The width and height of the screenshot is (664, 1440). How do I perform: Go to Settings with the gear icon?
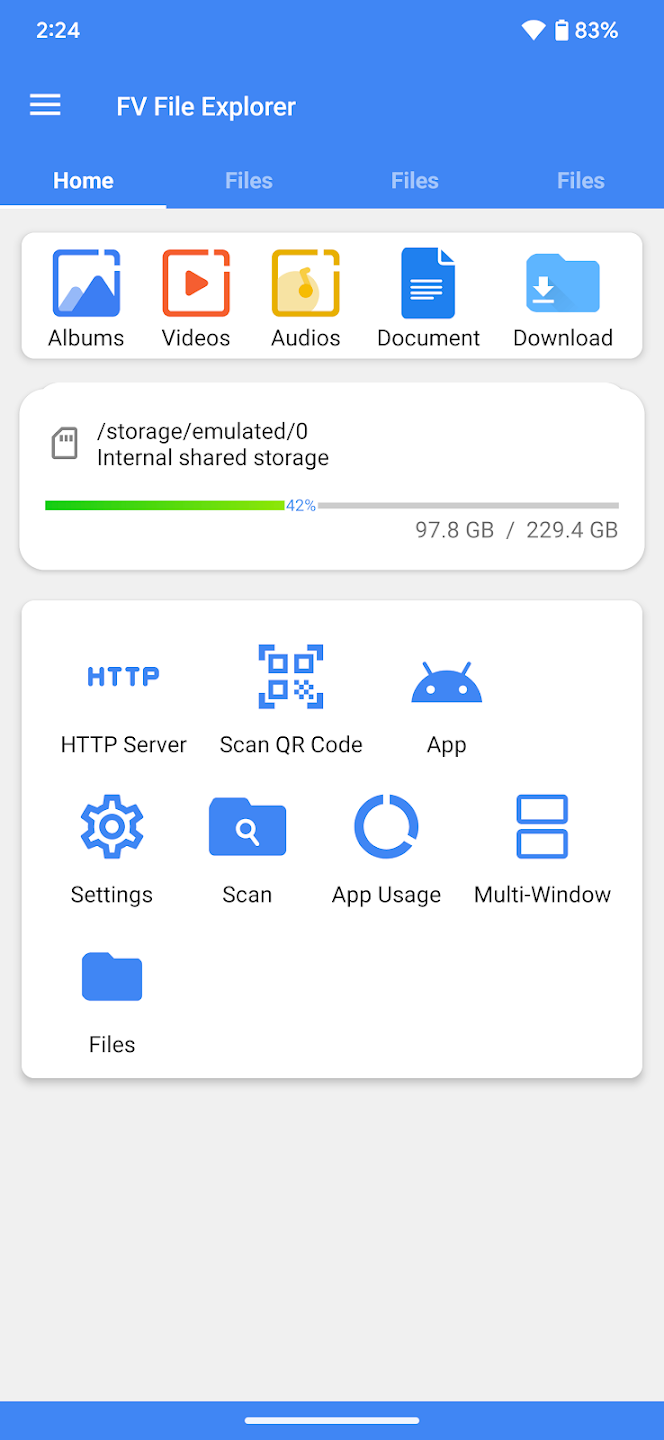click(112, 848)
